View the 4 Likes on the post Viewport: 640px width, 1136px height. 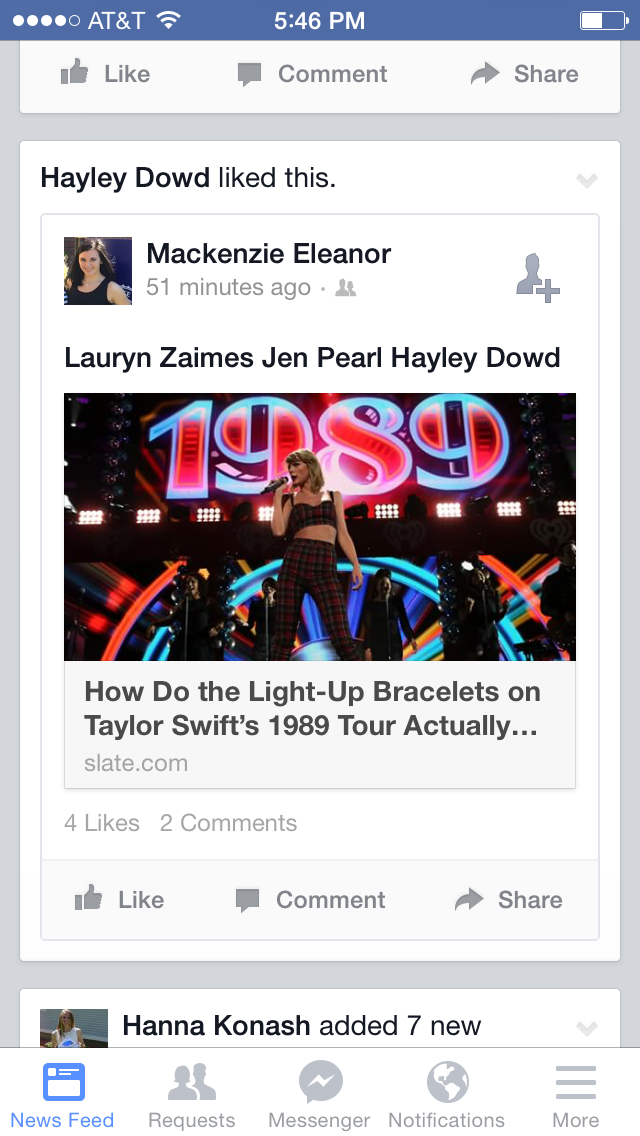pos(102,823)
